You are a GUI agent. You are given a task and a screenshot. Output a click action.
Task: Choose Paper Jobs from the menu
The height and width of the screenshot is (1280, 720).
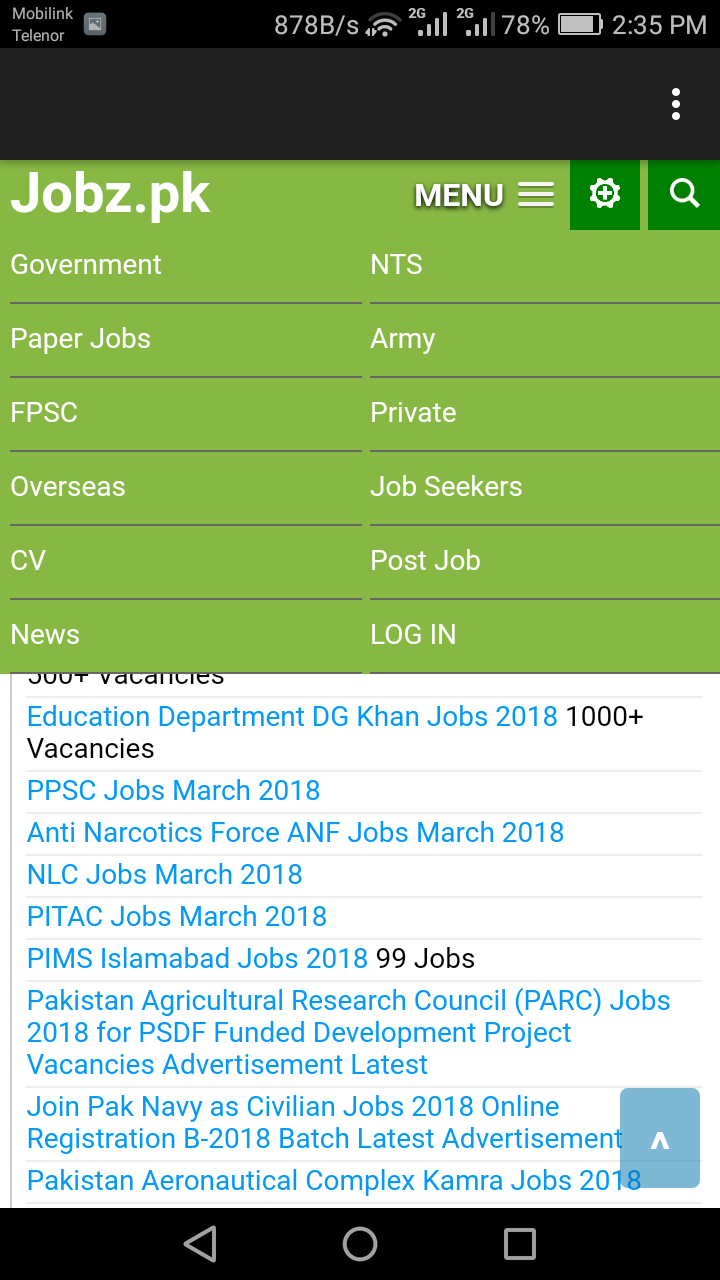(x=80, y=338)
